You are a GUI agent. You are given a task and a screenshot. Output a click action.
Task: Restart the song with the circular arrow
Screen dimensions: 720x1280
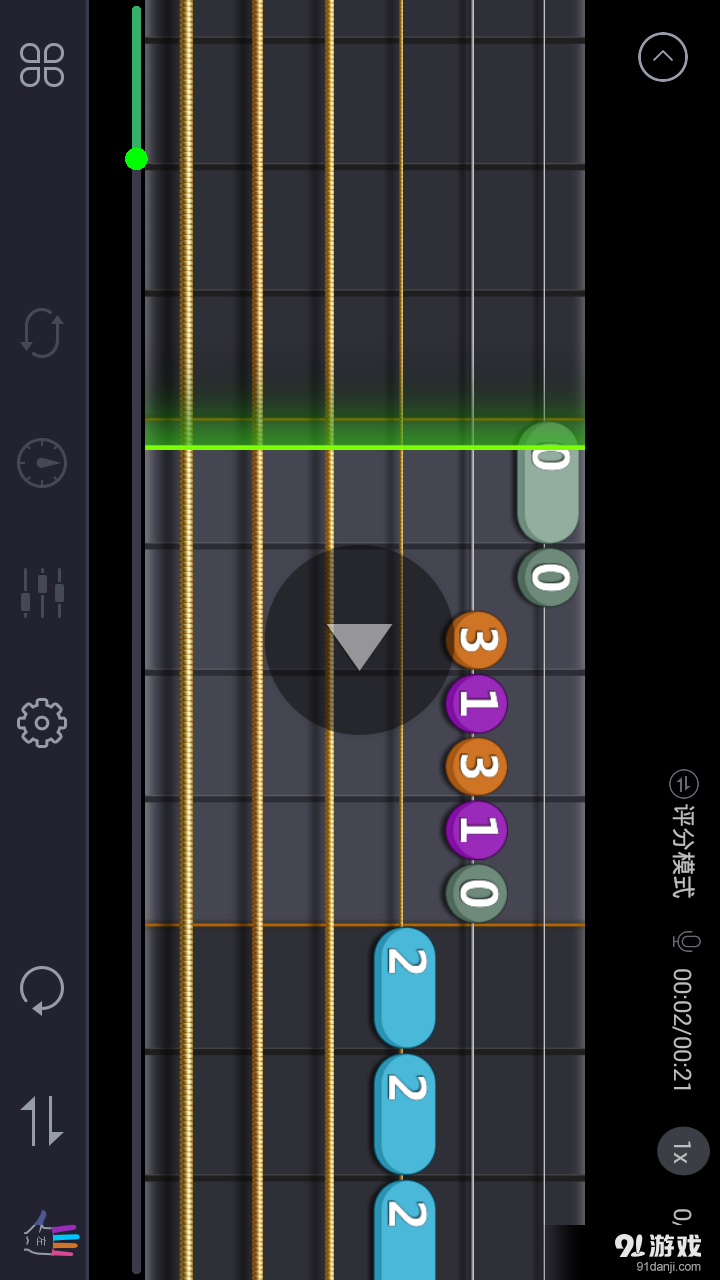[x=42, y=990]
